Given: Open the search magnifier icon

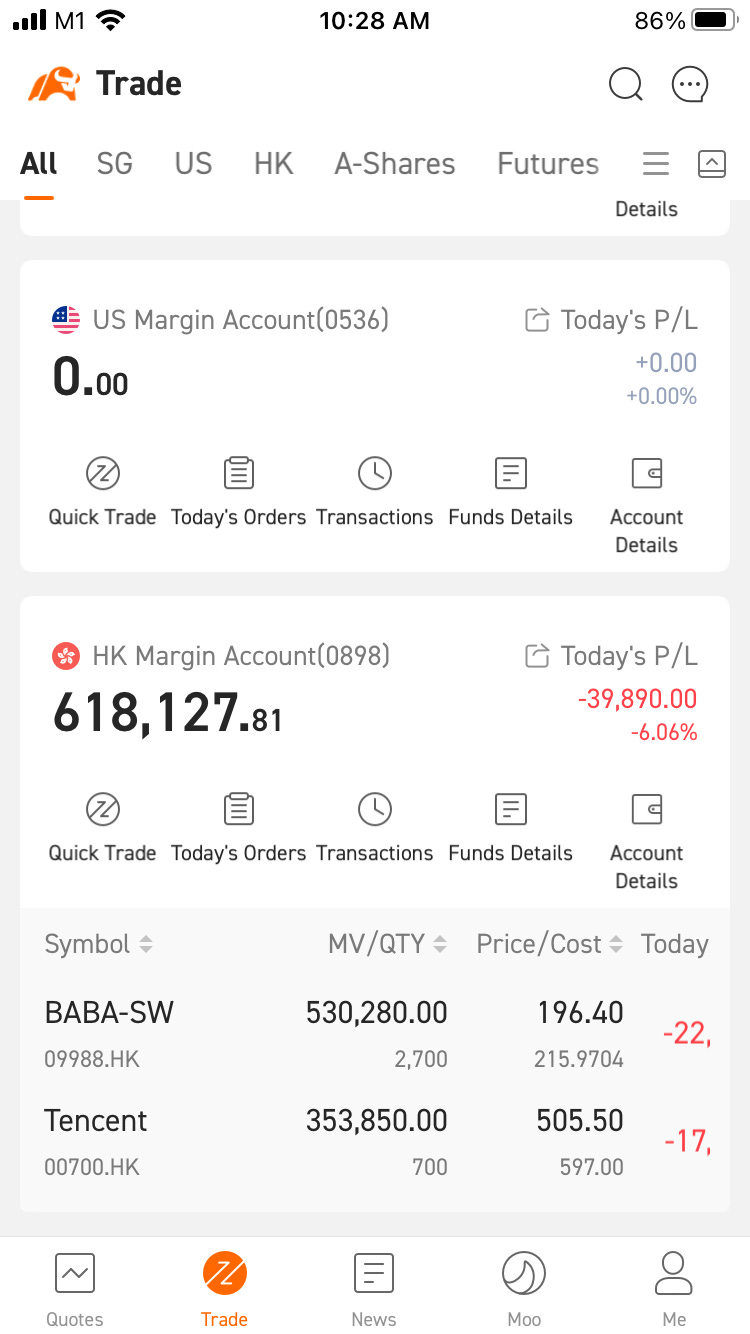Looking at the screenshot, I should [x=625, y=84].
